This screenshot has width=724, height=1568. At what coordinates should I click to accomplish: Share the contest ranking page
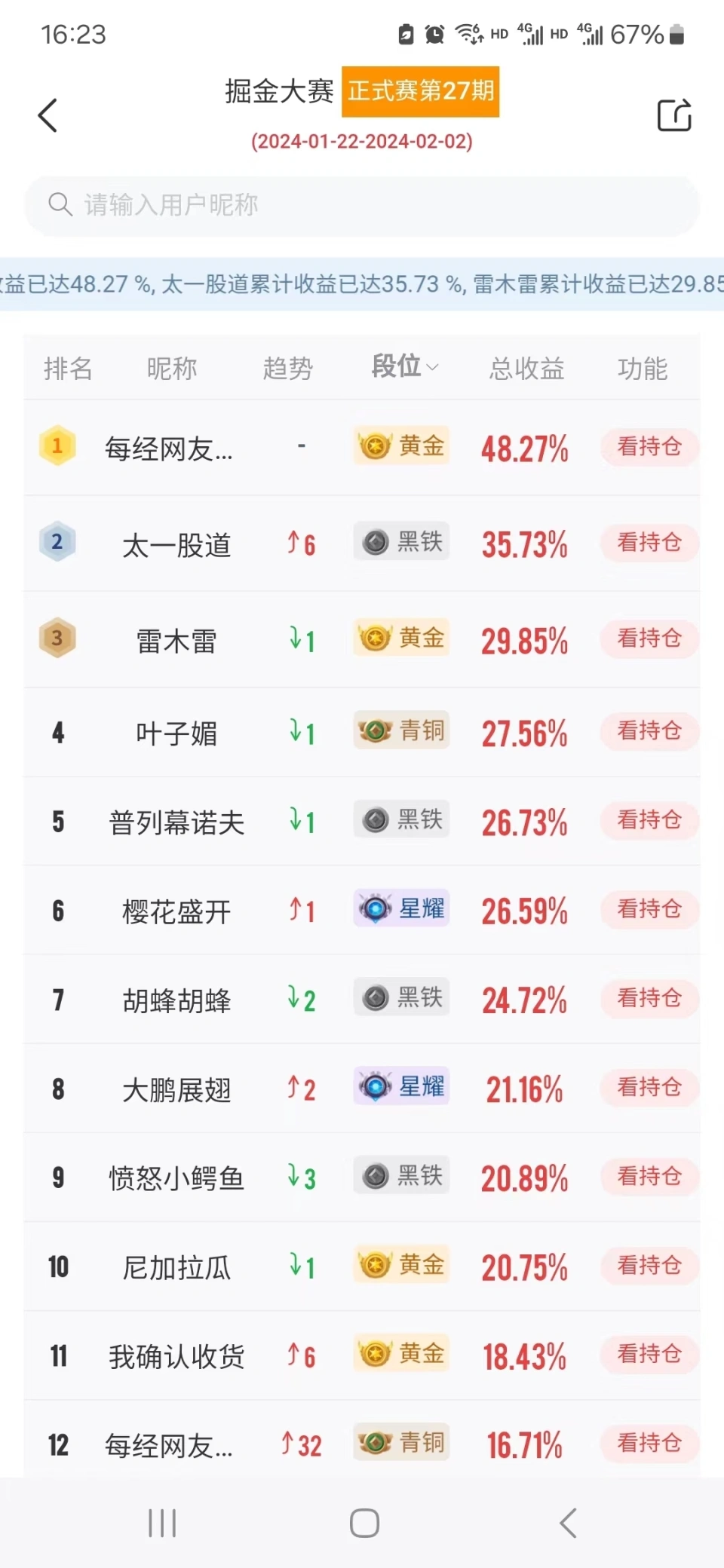(673, 115)
